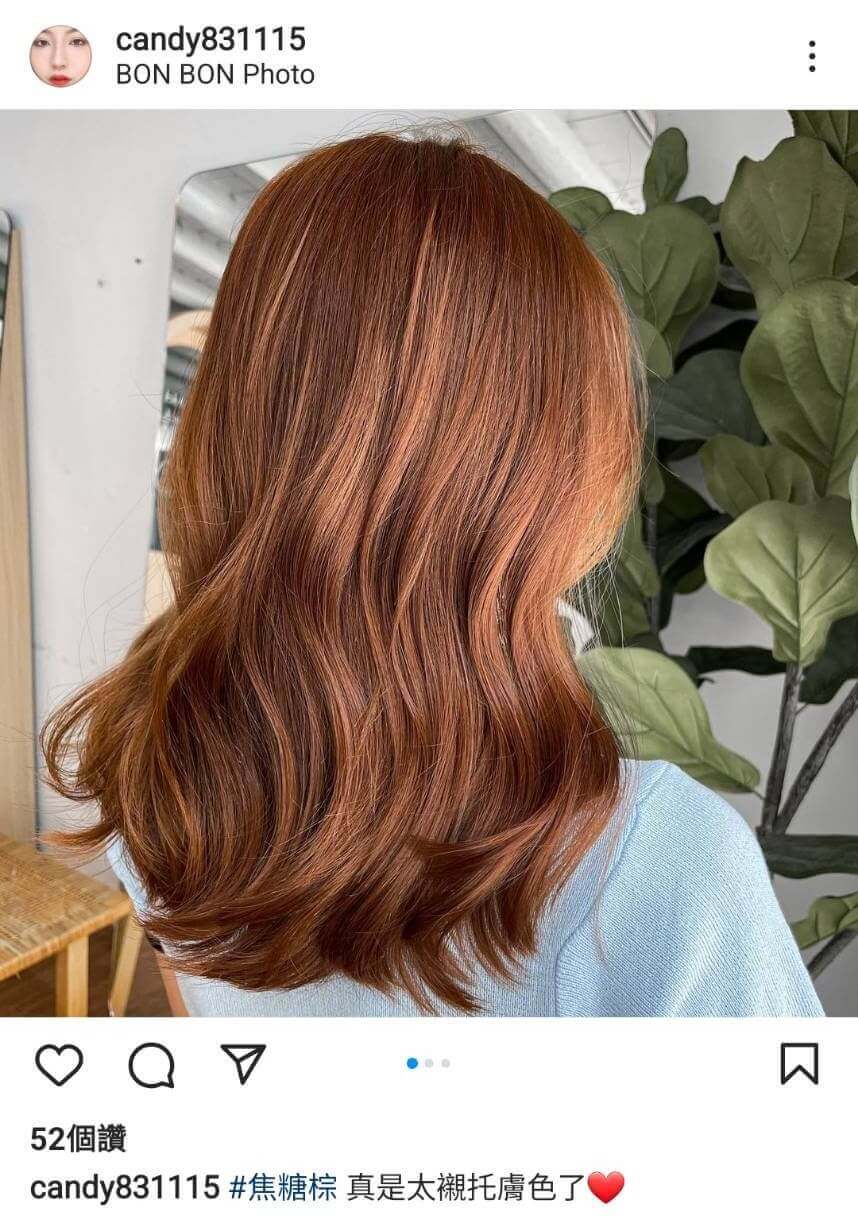Save the post with the bookmark icon
Image resolution: width=858 pixels, height=1222 pixels.
coord(799,1064)
